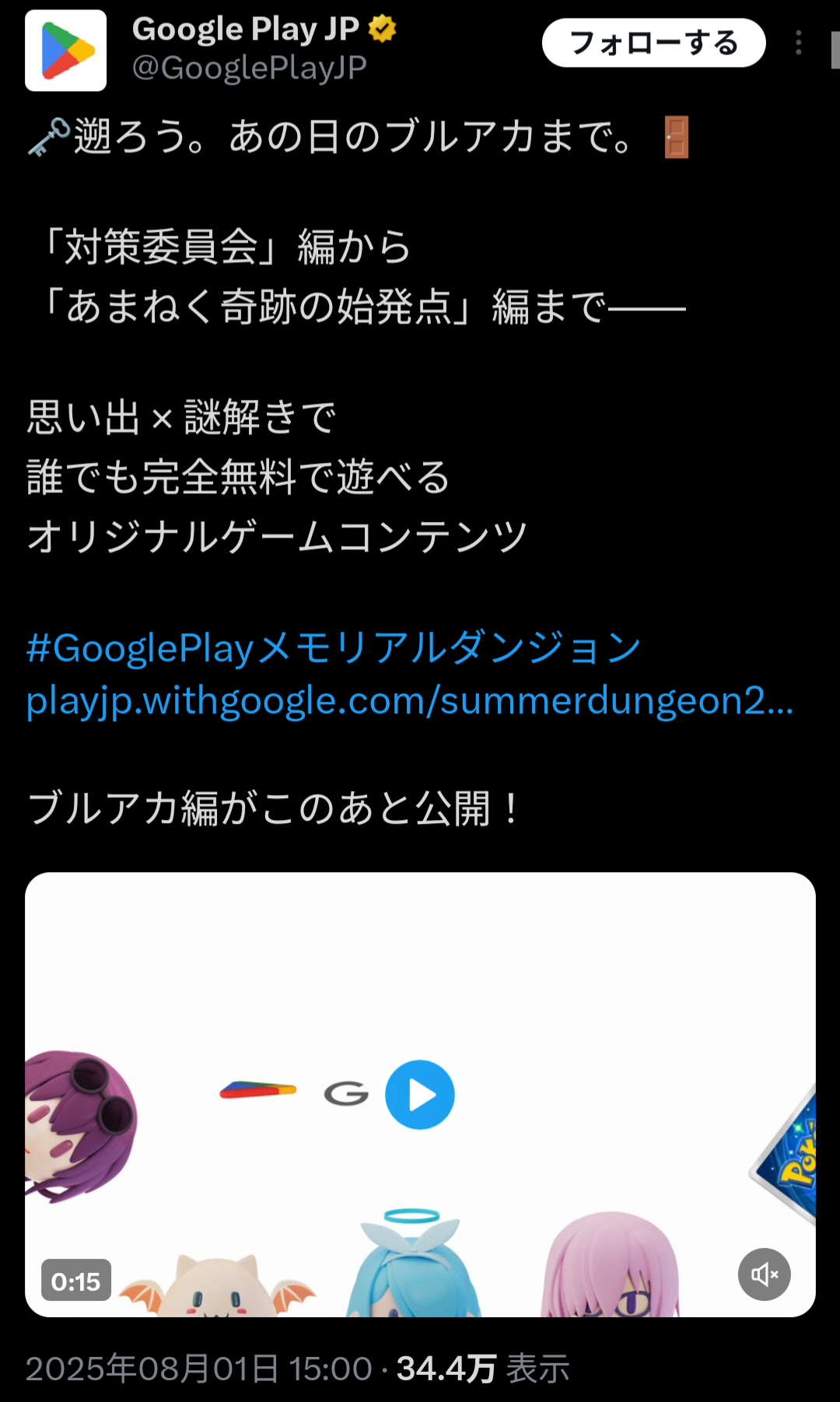The width and height of the screenshot is (840, 1402).
Task: Open the playjp.withgoogle.com link
Action: pos(409,701)
